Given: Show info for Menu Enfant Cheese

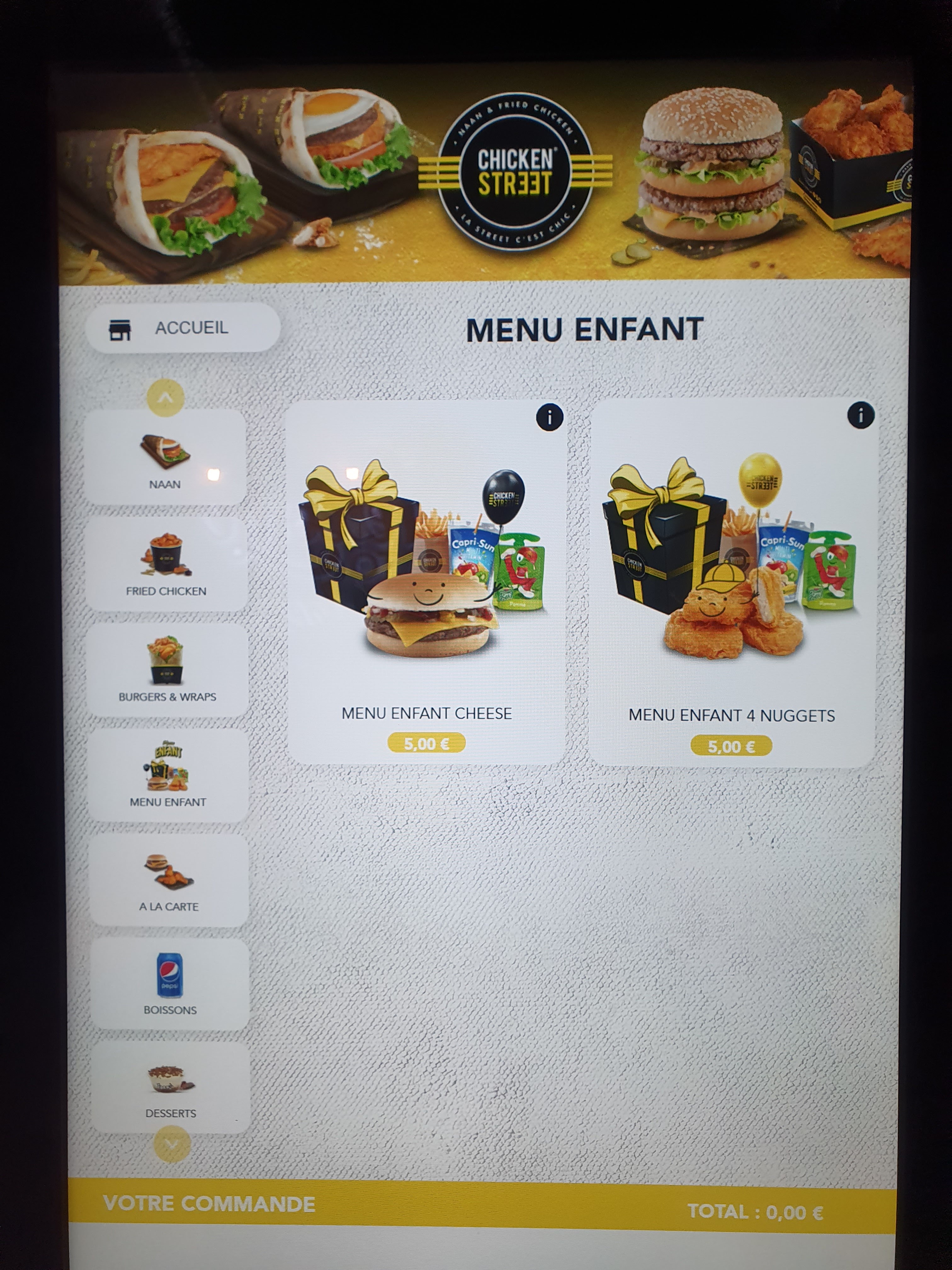Looking at the screenshot, I should click(549, 417).
